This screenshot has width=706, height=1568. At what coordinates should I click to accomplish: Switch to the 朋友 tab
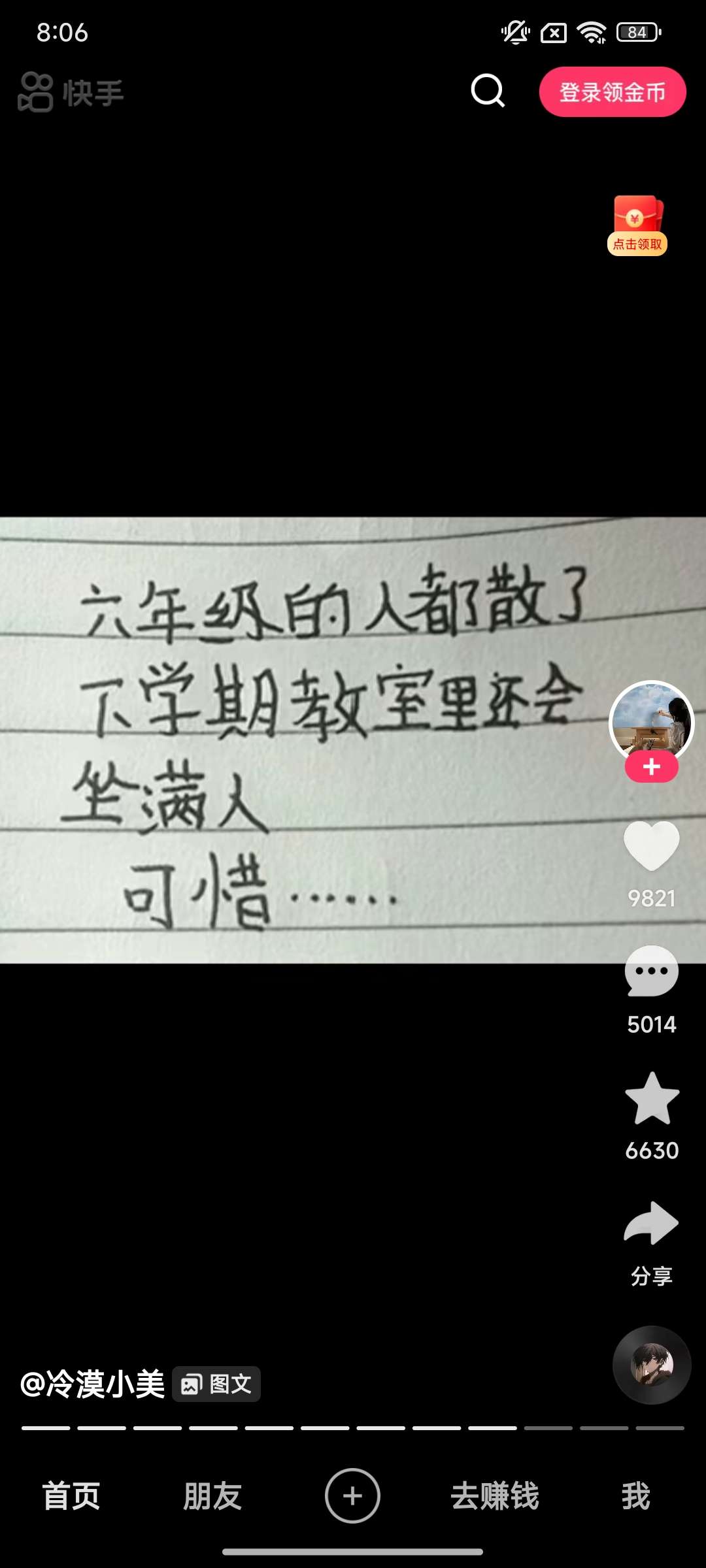(212, 1496)
